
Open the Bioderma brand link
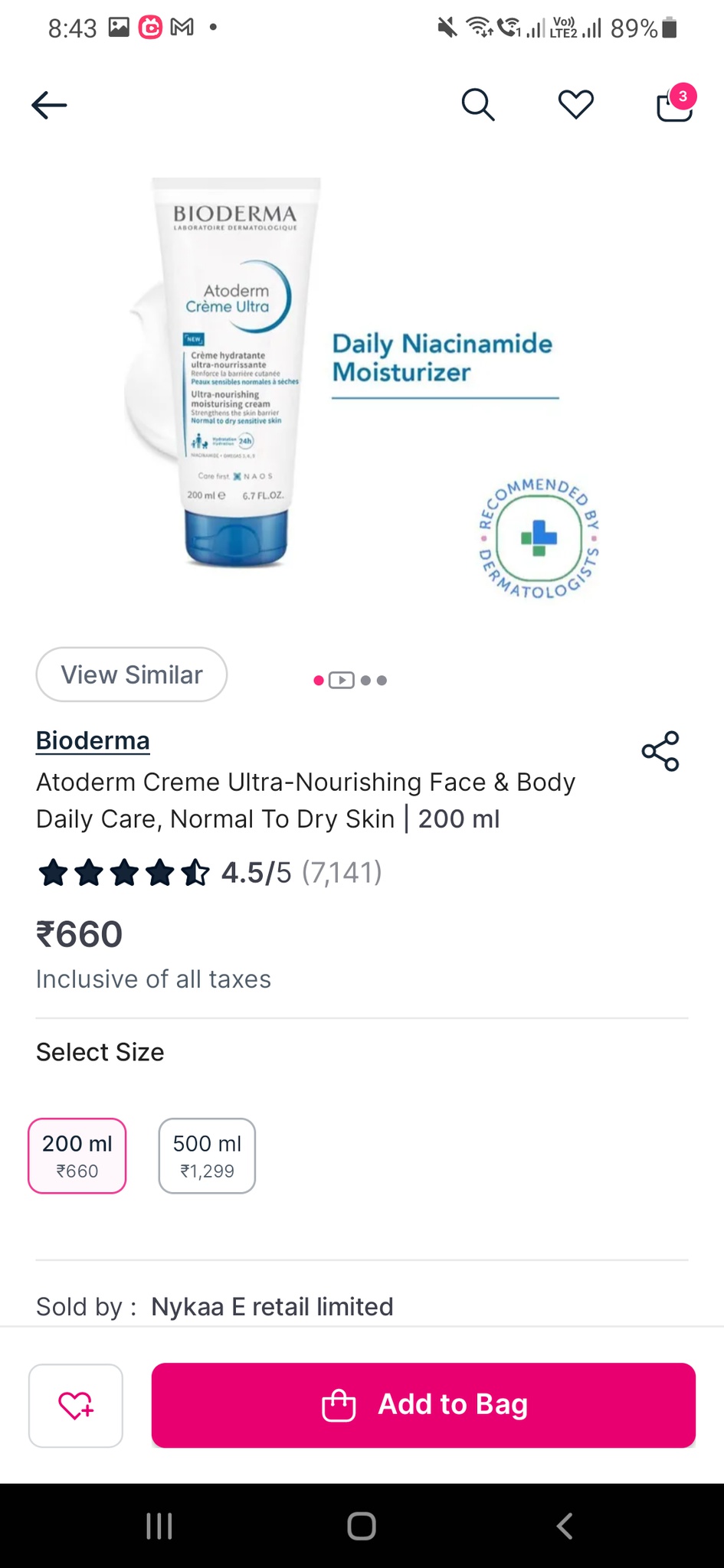pyautogui.click(x=93, y=741)
